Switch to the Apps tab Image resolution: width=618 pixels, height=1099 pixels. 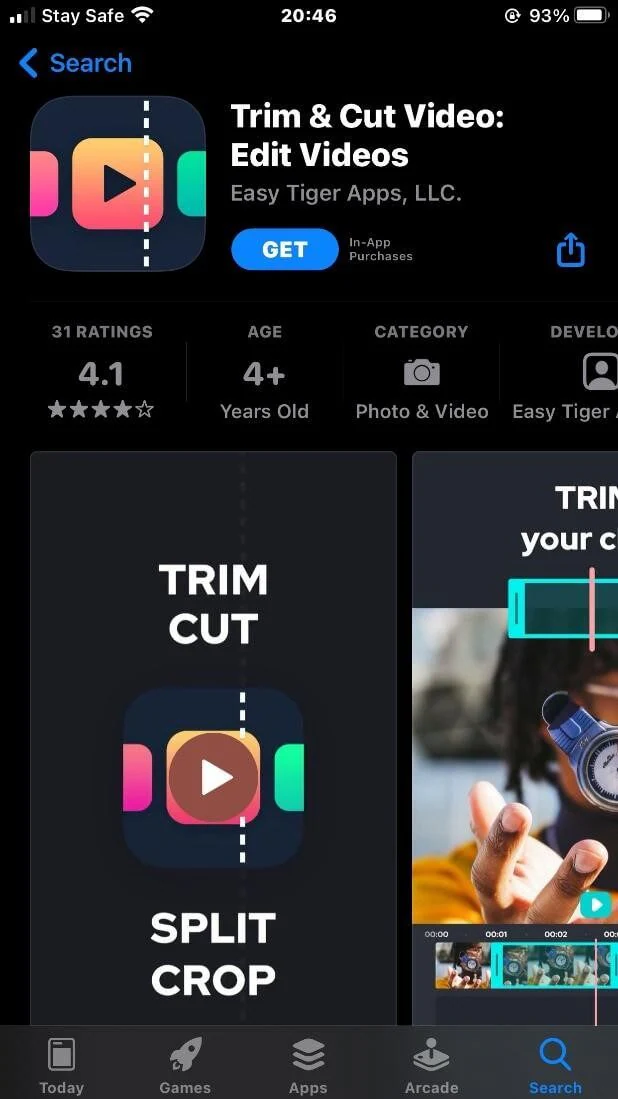tap(308, 1065)
